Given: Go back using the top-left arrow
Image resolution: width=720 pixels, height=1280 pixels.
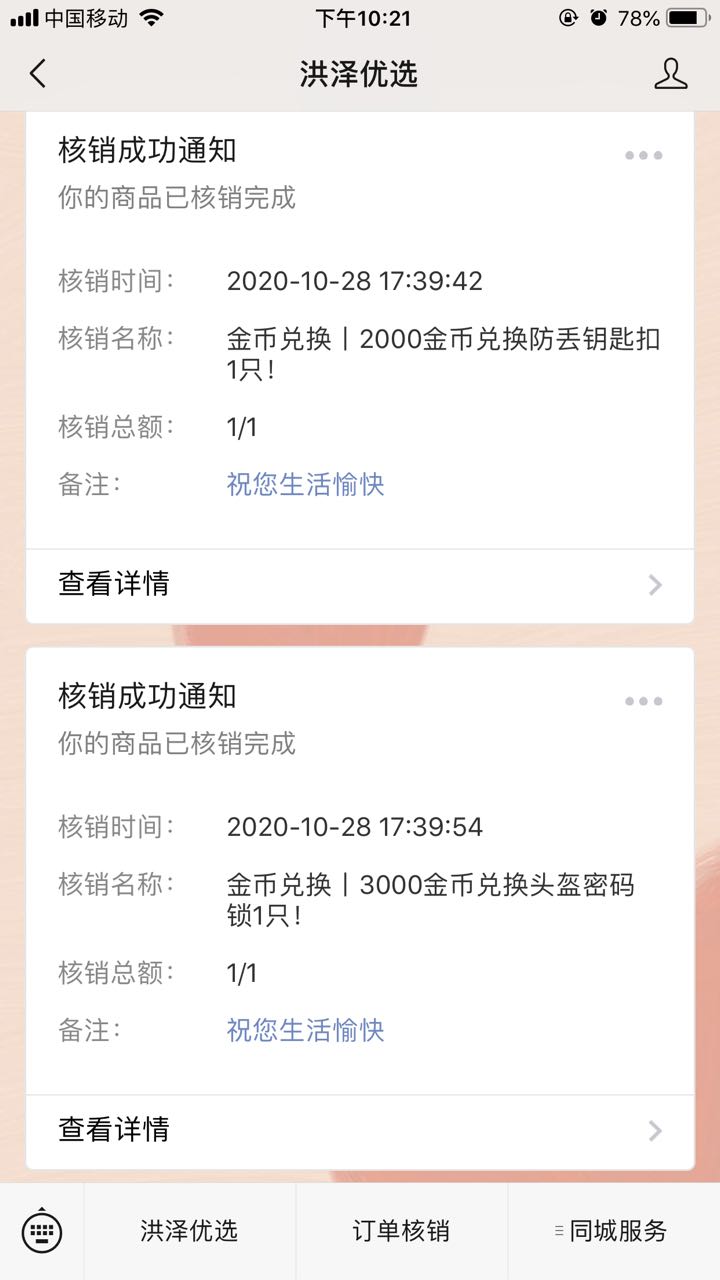Looking at the screenshot, I should pos(38,74).
